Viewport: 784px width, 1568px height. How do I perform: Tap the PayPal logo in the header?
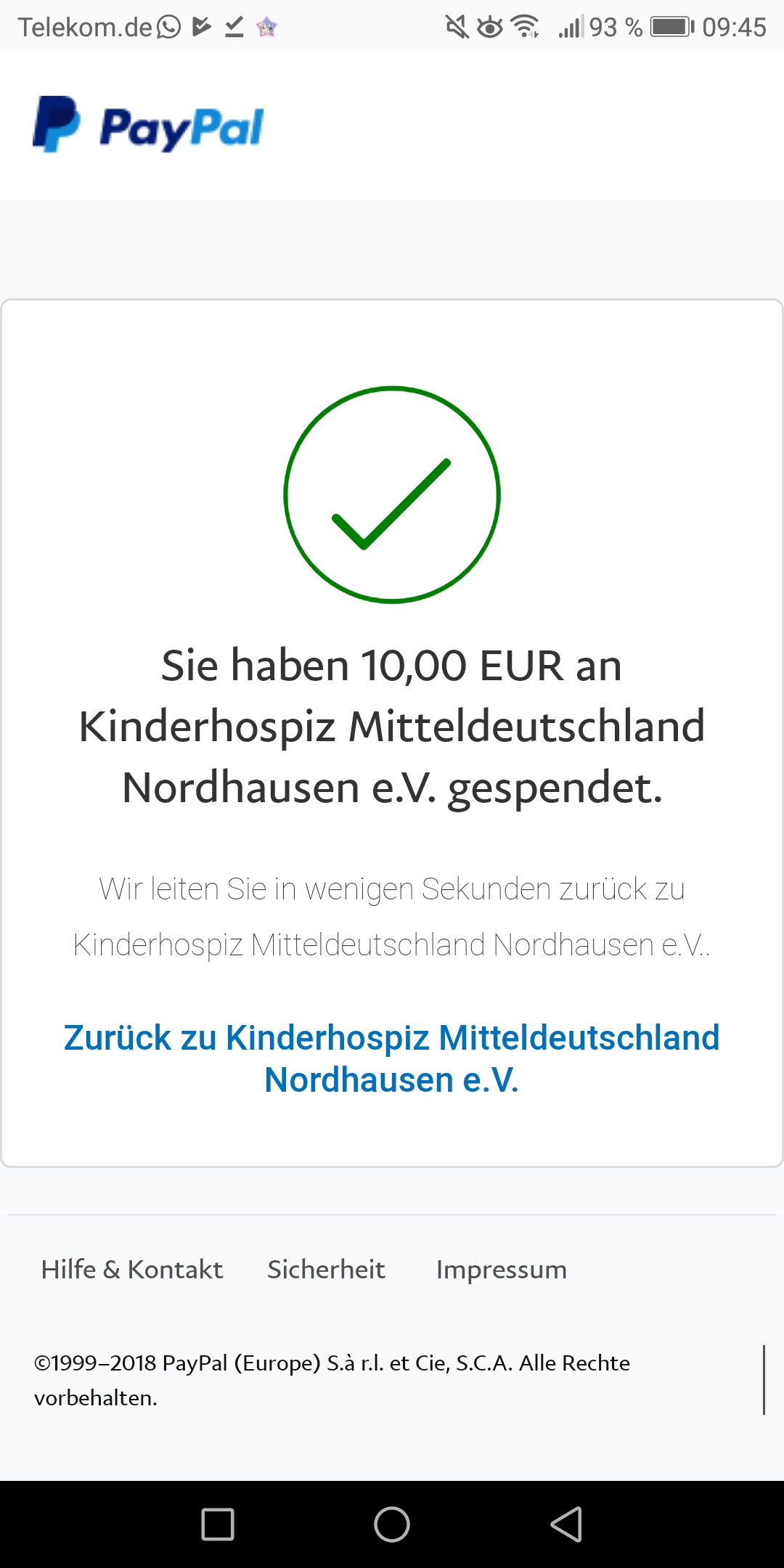148,125
